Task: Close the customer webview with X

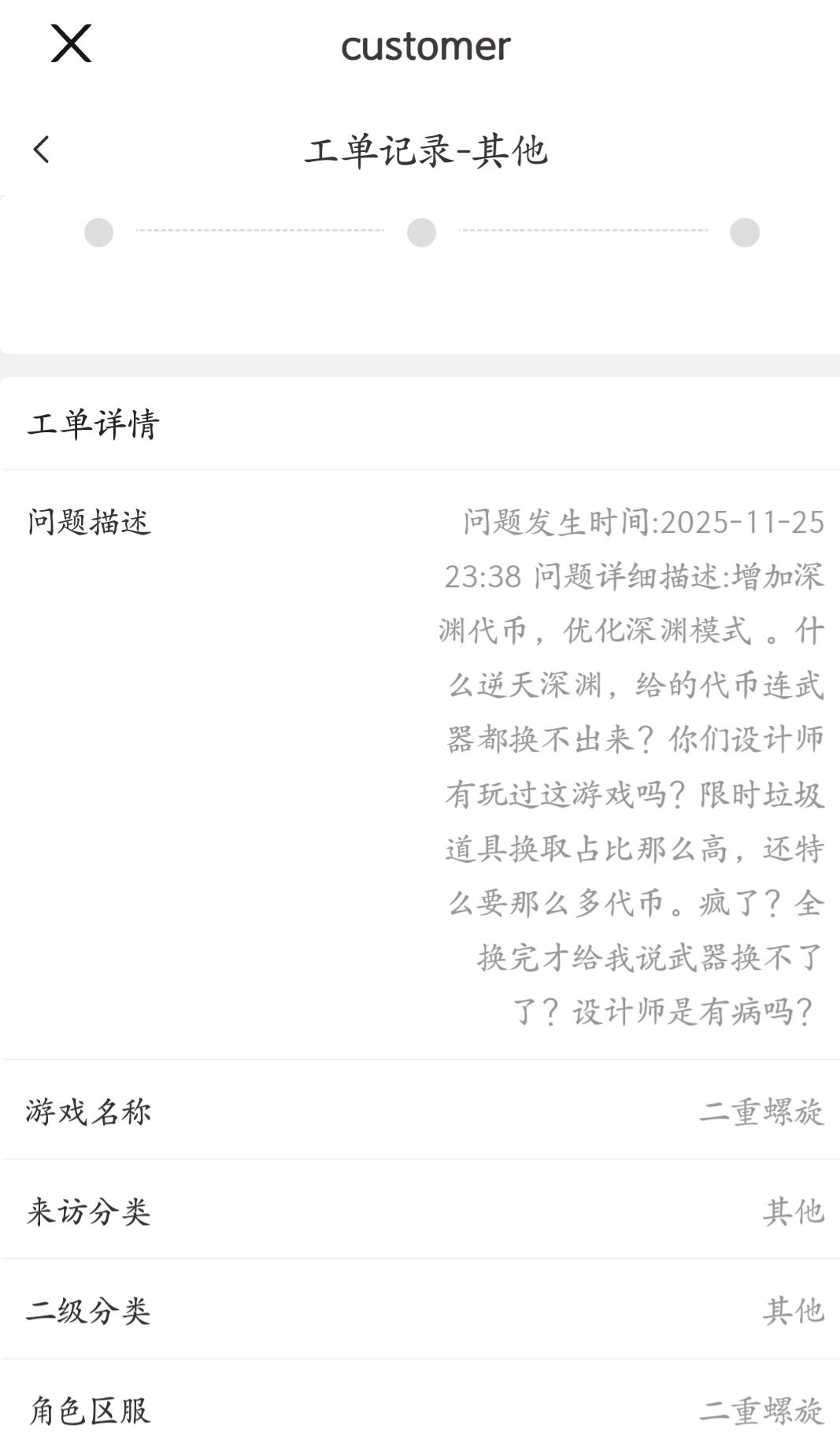Action: point(71,43)
